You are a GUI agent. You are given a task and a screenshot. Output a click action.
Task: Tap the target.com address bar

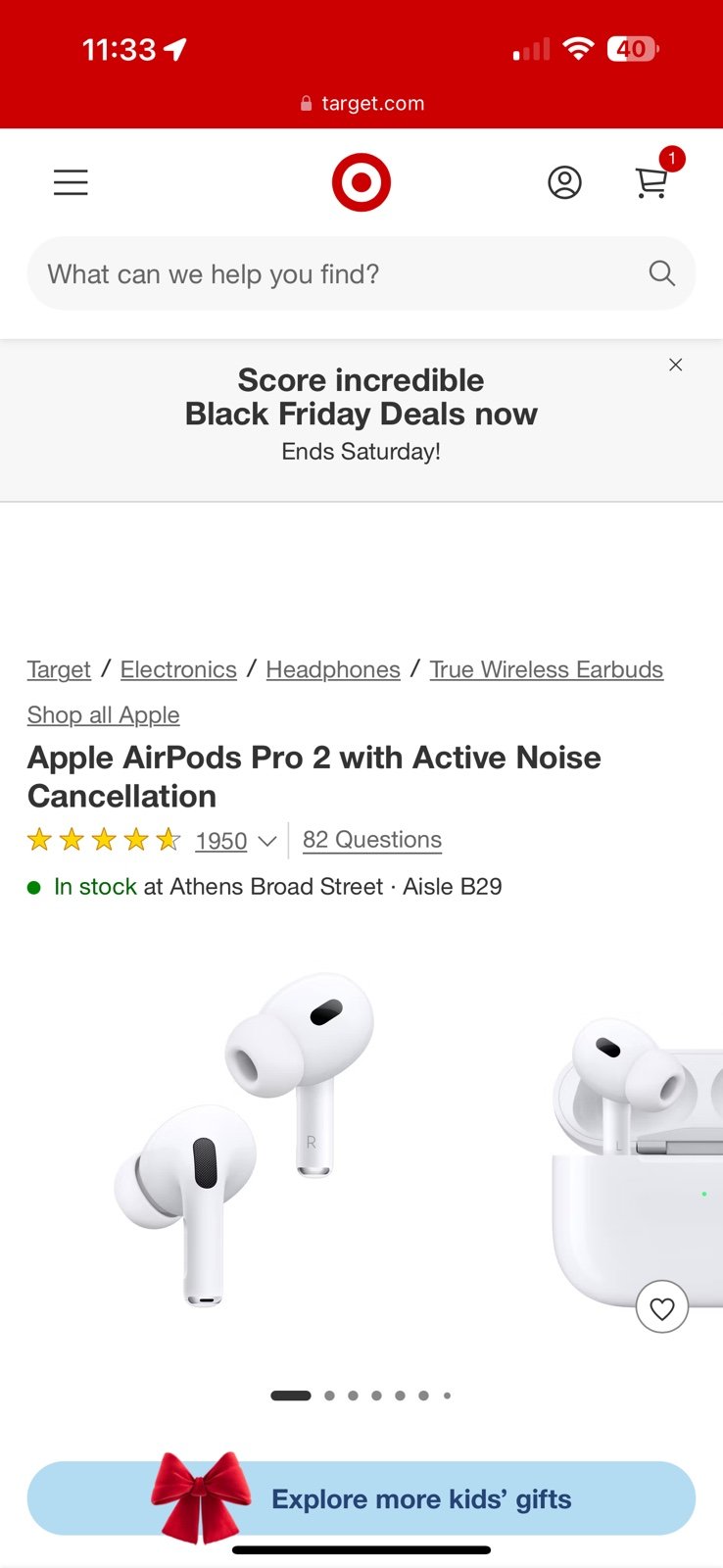click(x=361, y=104)
